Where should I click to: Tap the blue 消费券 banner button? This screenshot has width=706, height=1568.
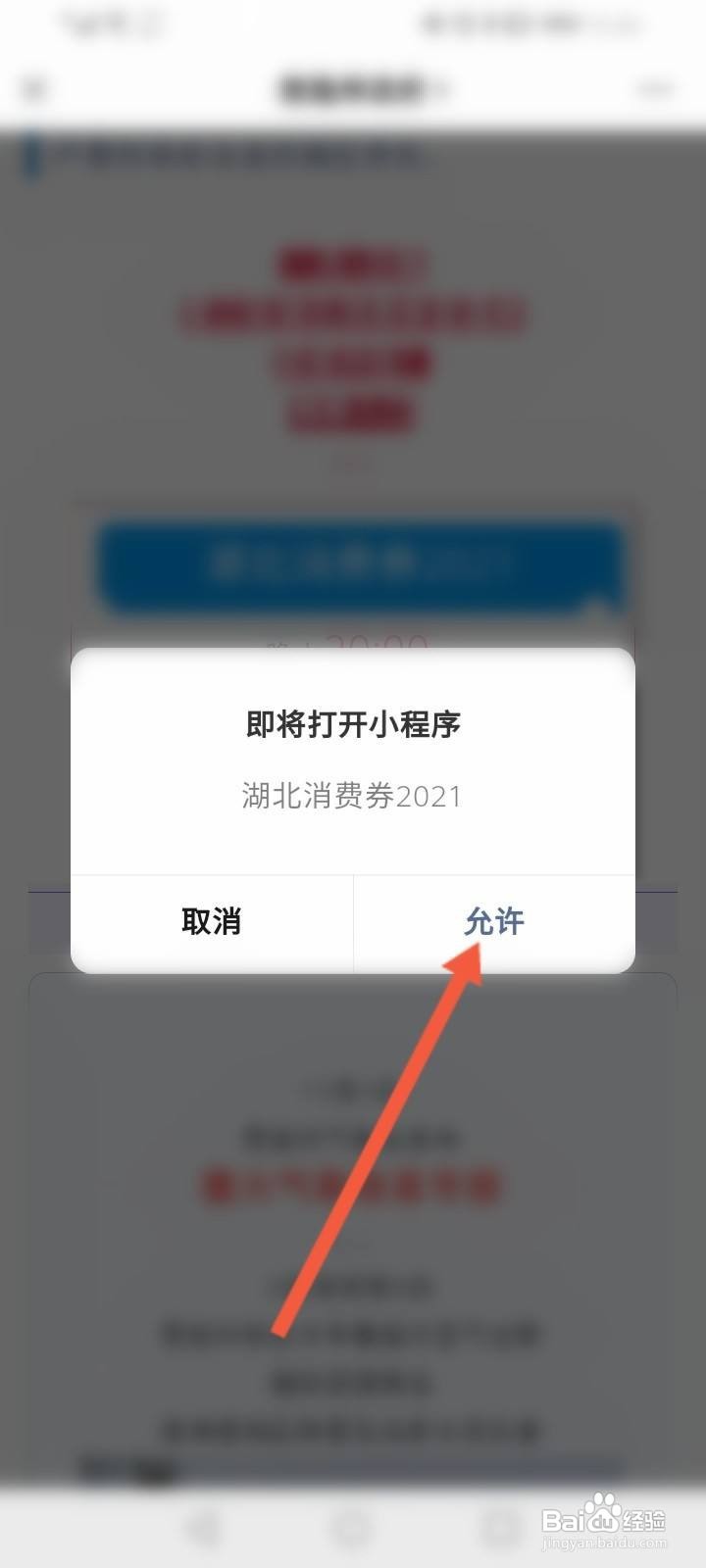(353, 566)
